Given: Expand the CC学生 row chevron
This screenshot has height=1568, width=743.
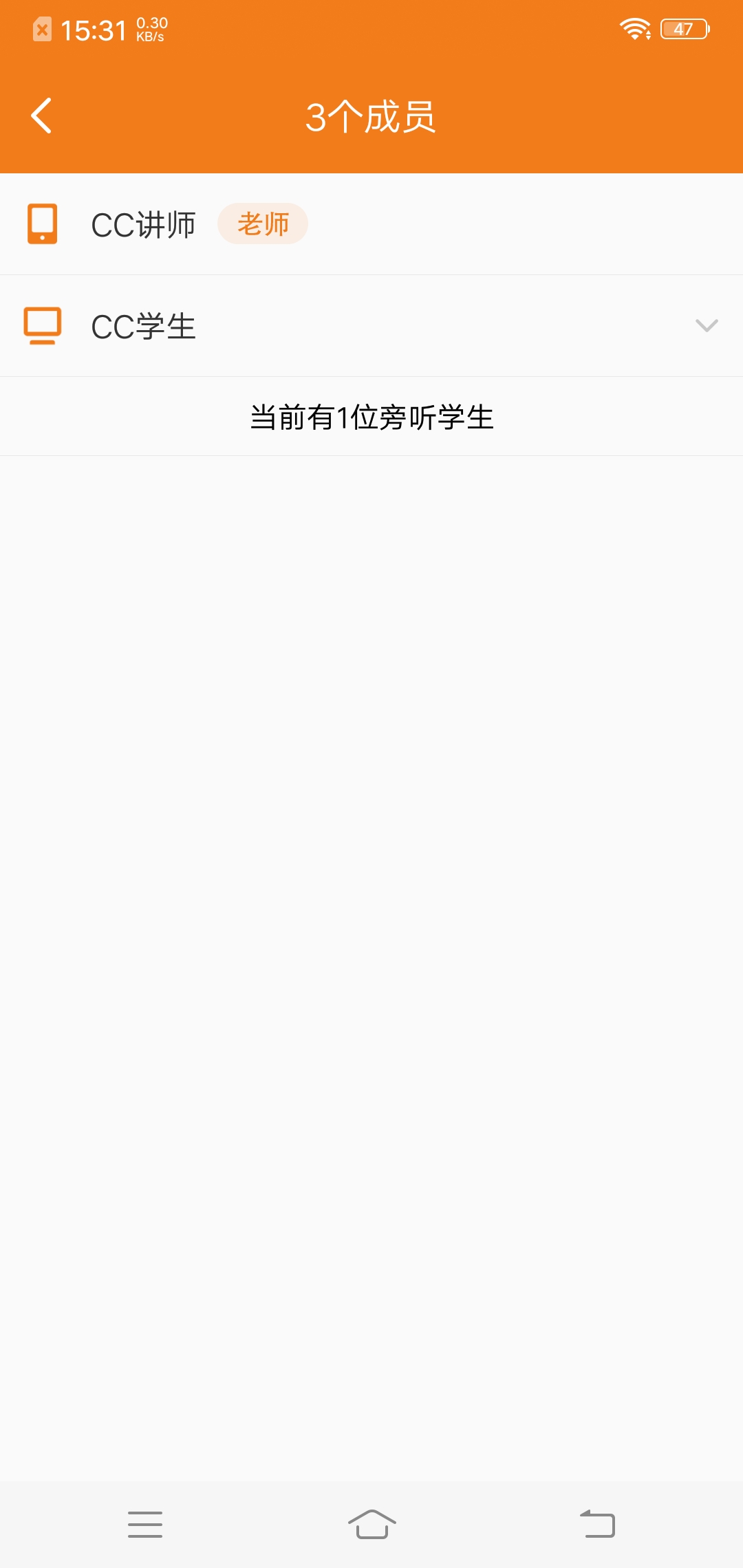Looking at the screenshot, I should coord(707,325).
